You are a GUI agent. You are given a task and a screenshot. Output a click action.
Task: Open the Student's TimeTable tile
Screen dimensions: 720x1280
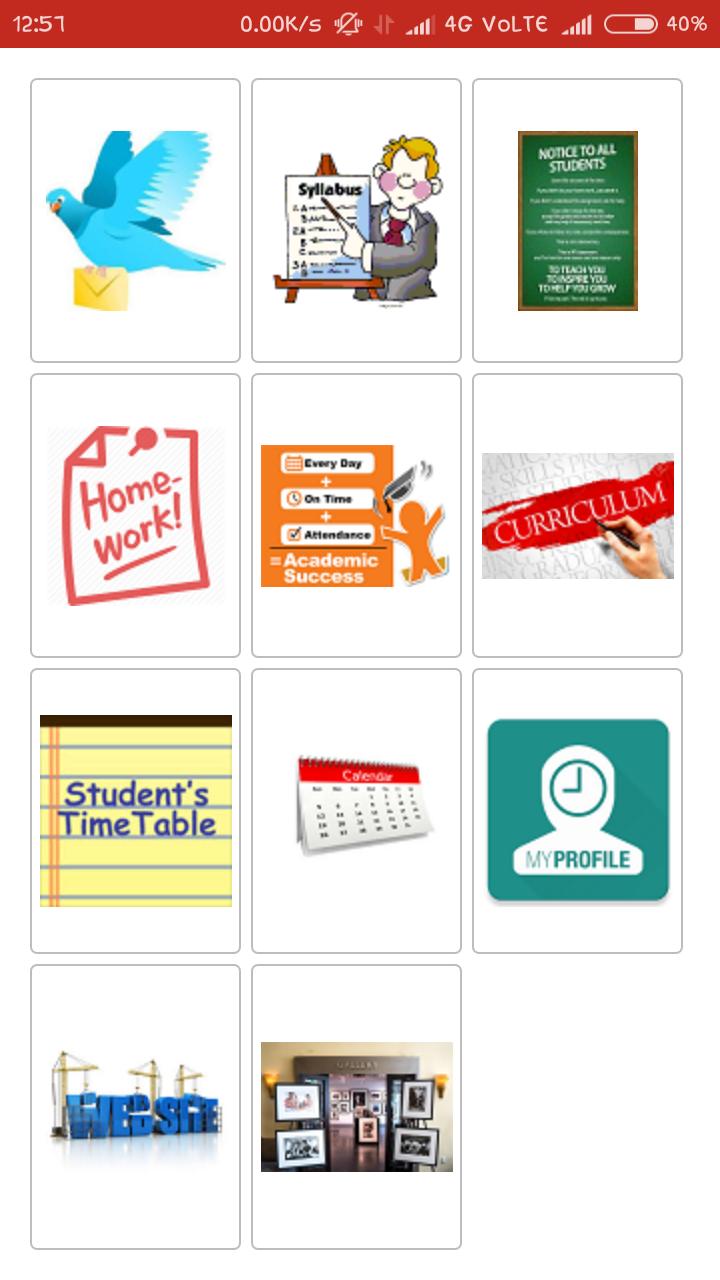[x=136, y=810]
